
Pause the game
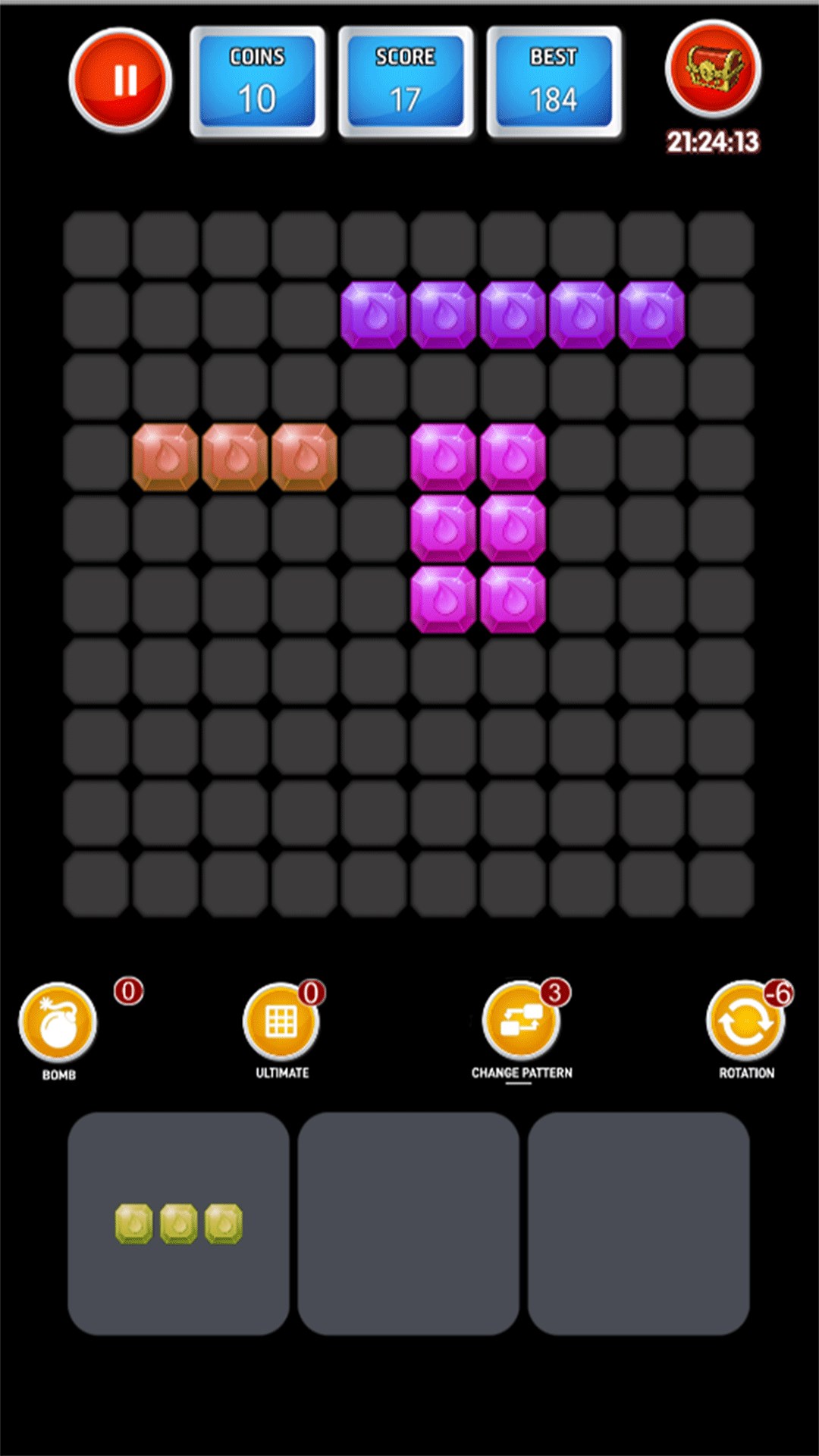[121, 80]
